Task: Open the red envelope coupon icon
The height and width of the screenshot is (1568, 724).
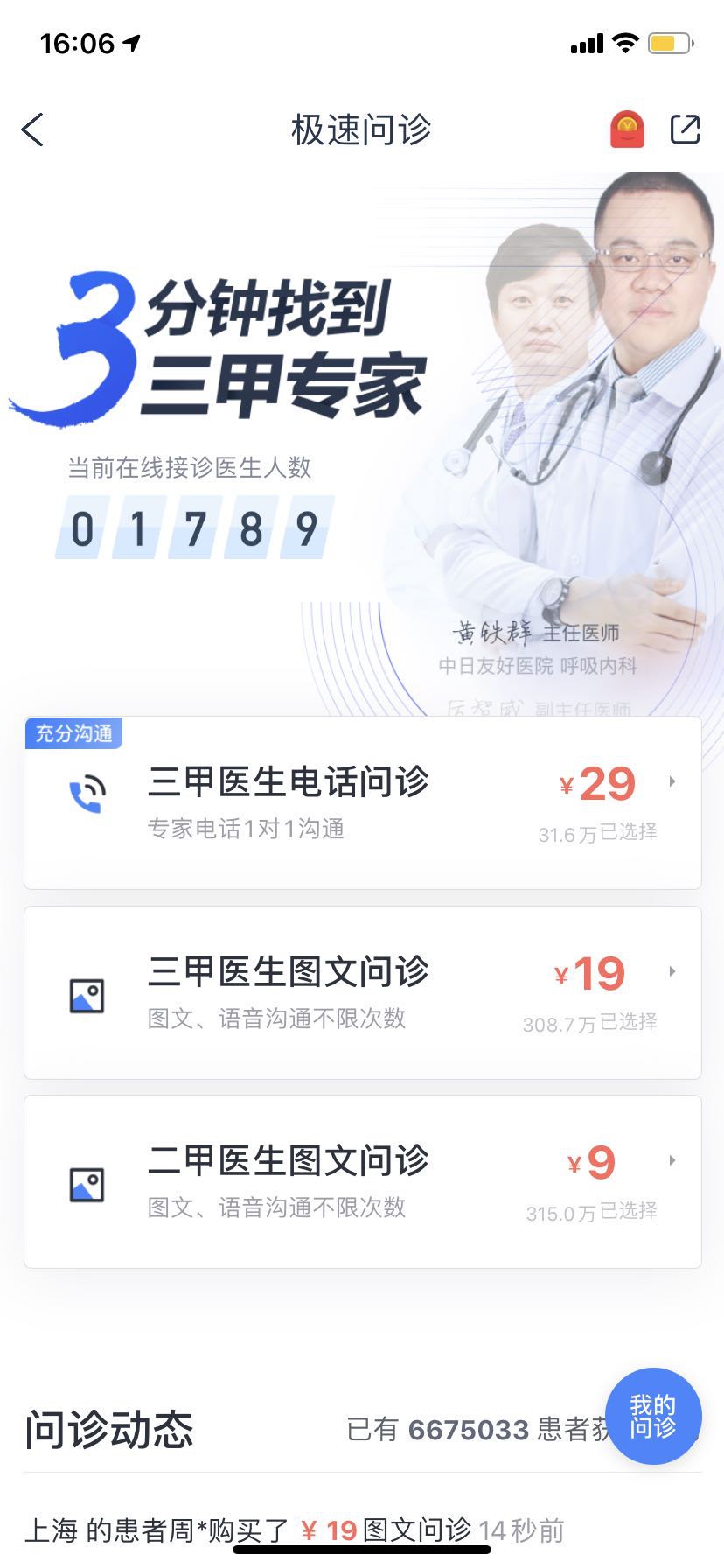Action: coord(627,129)
